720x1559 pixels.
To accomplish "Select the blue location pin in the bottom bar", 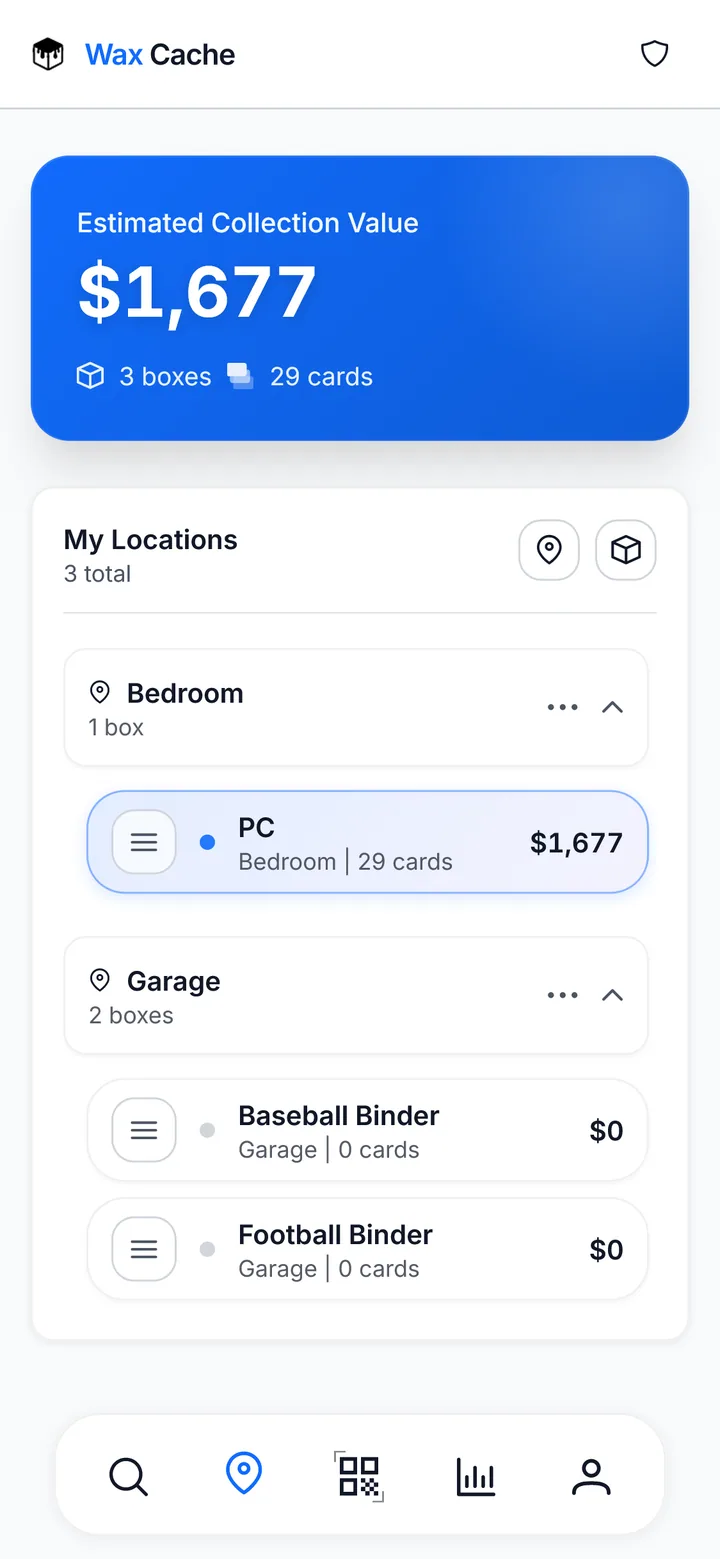I will [244, 1474].
